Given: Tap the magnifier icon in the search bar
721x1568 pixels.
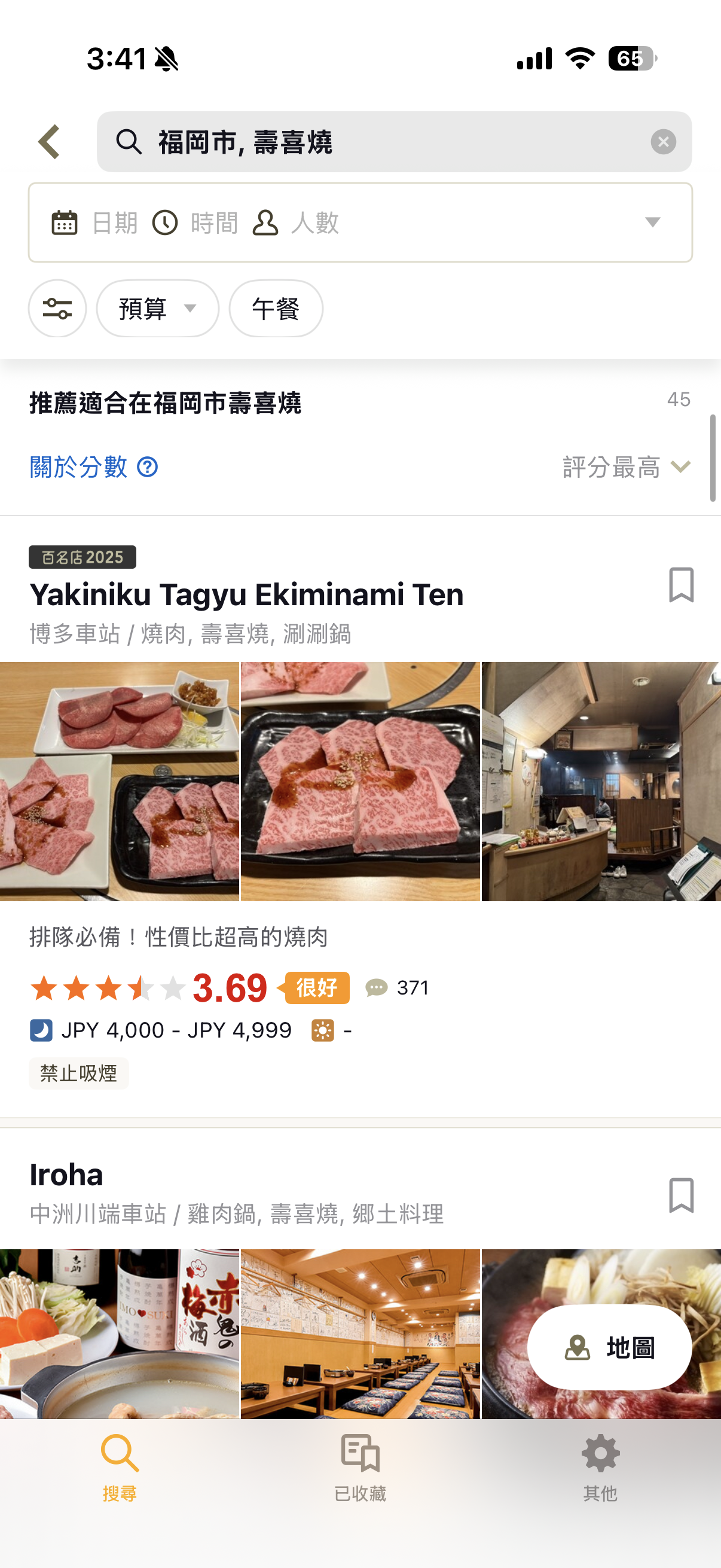Looking at the screenshot, I should coord(129,142).
